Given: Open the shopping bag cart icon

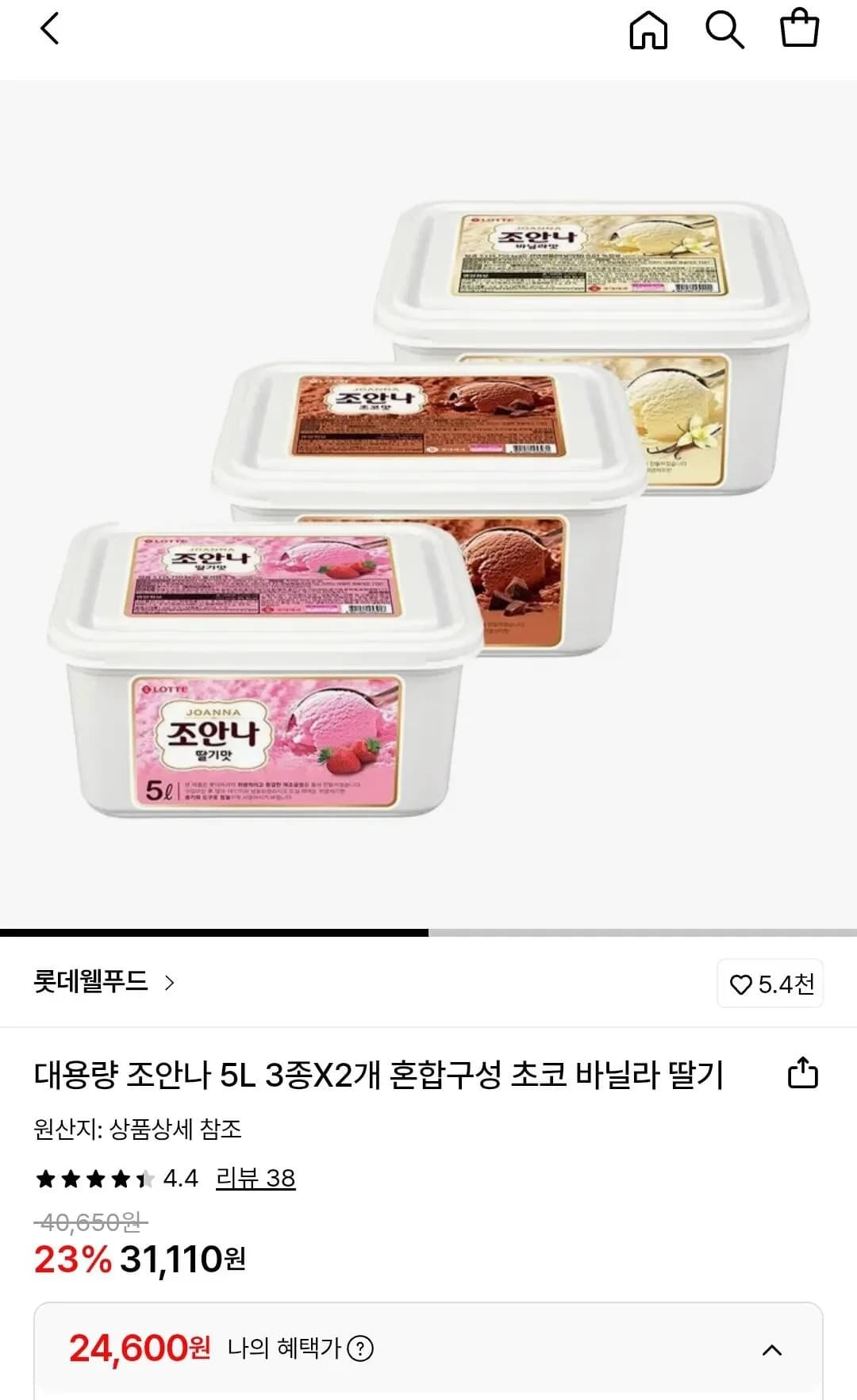Looking at the screenshot, I should pyautogui.click(x=801, y=30).
